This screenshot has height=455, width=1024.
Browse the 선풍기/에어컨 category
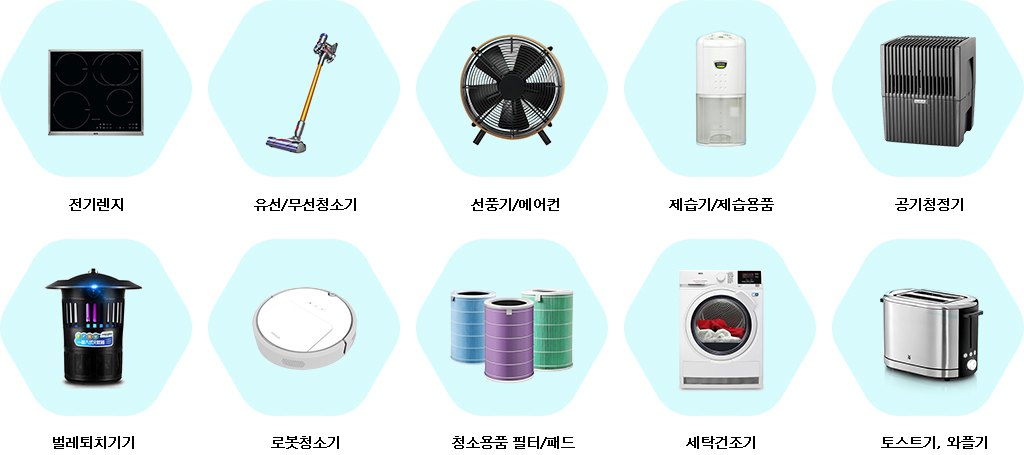(513, 92)
